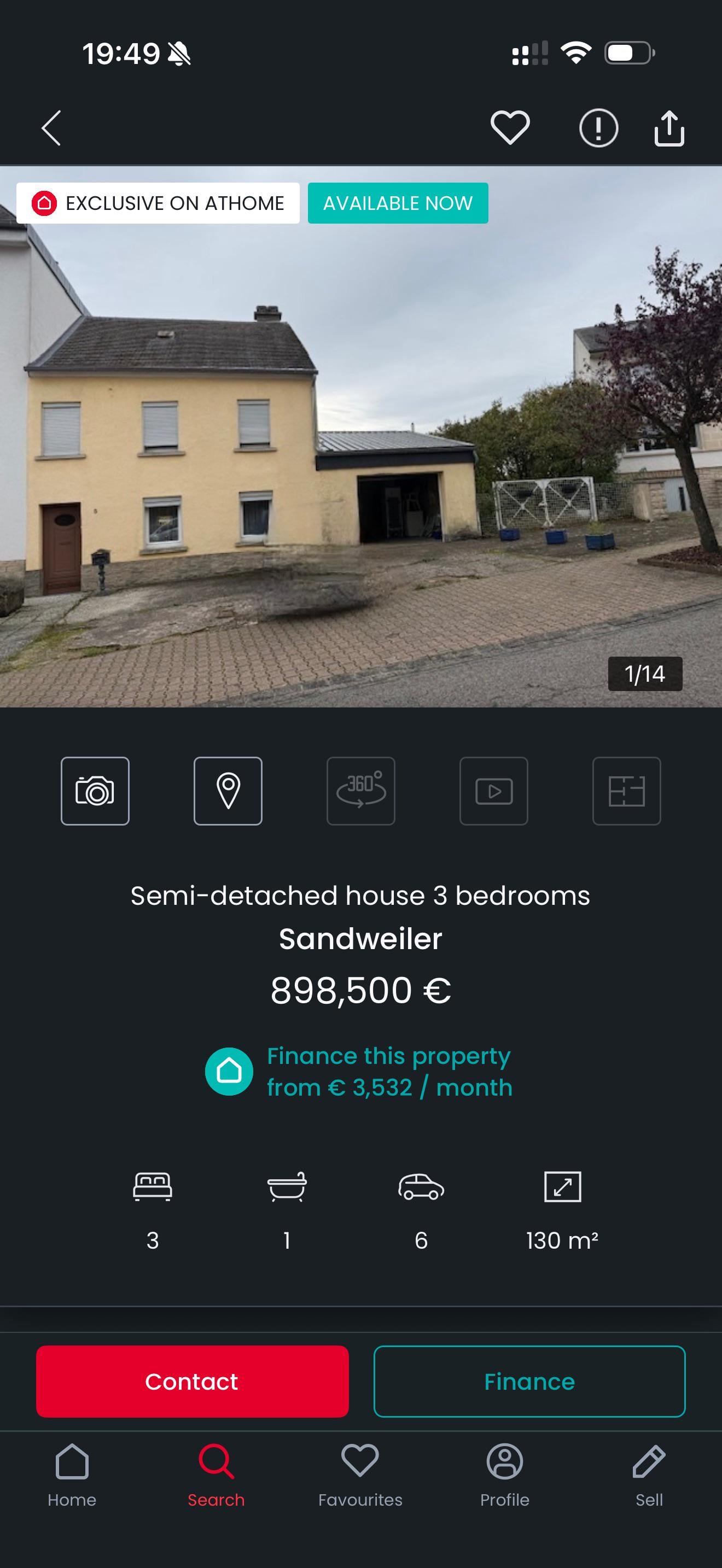Report this listing via exclamation icon
This screenshot has width=722, height=1568.
[598, 128]
